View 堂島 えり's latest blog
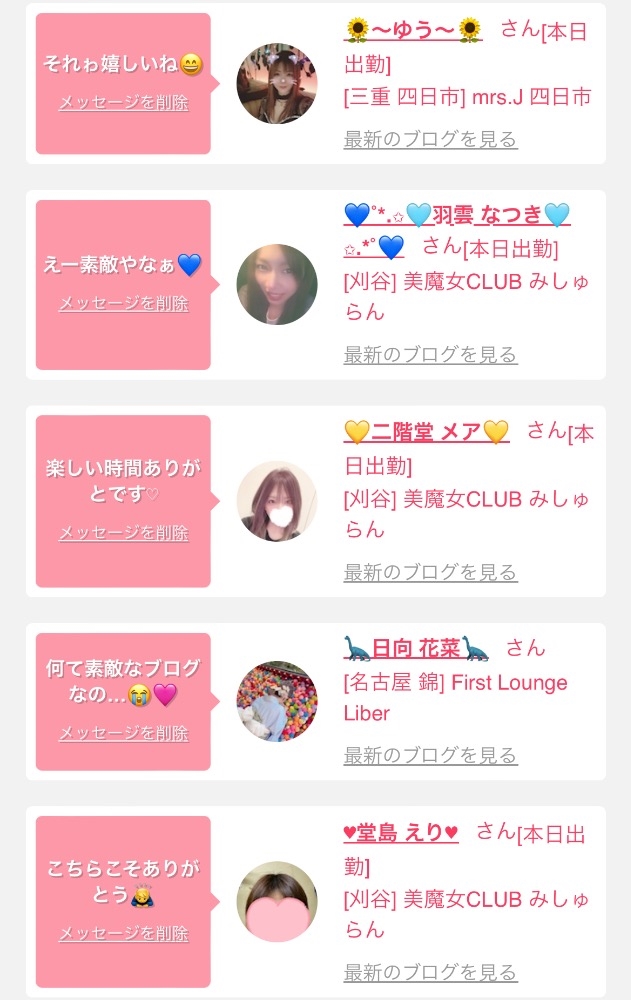 click(x=430, y=972)
